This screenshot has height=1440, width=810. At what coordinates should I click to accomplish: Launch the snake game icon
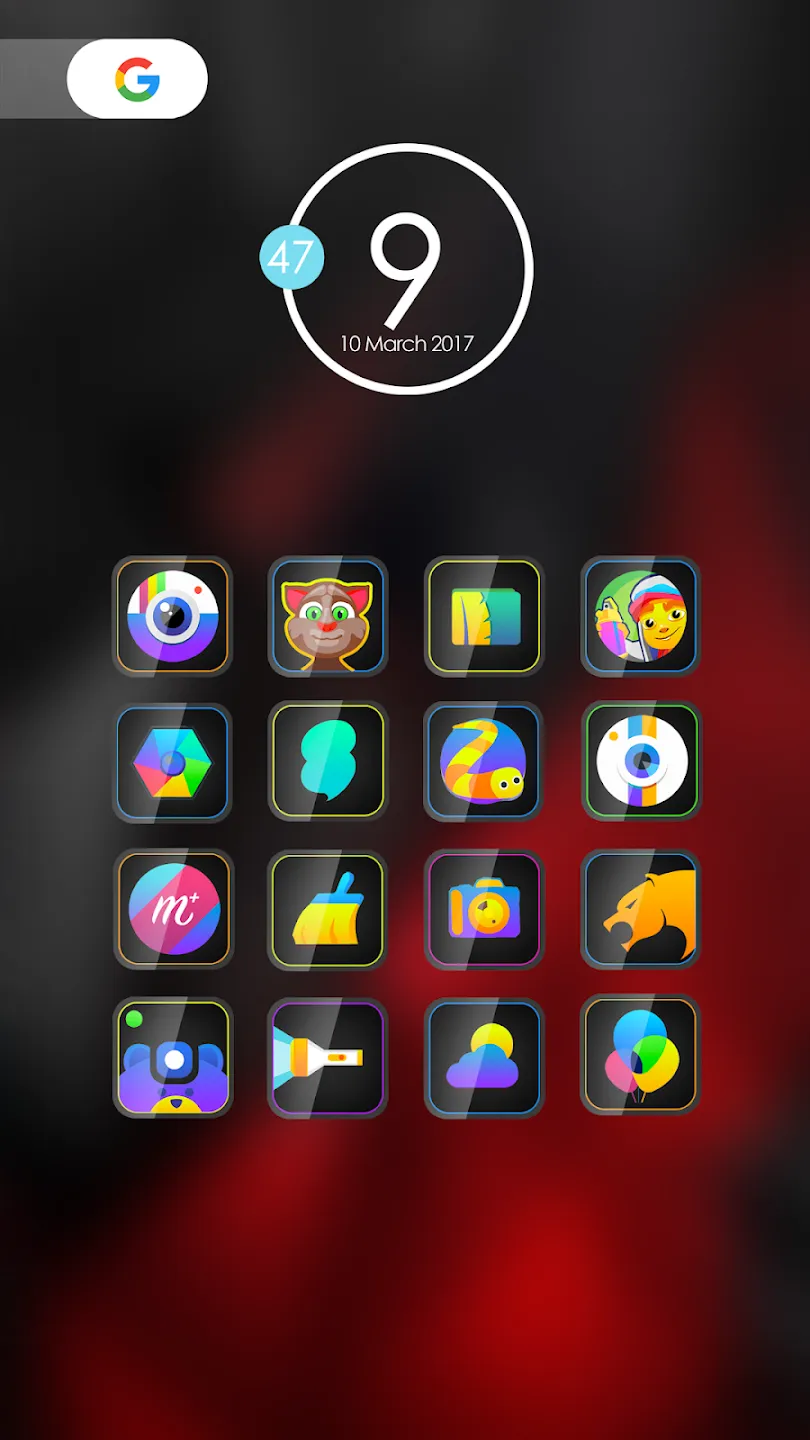[x=484, y=763]
